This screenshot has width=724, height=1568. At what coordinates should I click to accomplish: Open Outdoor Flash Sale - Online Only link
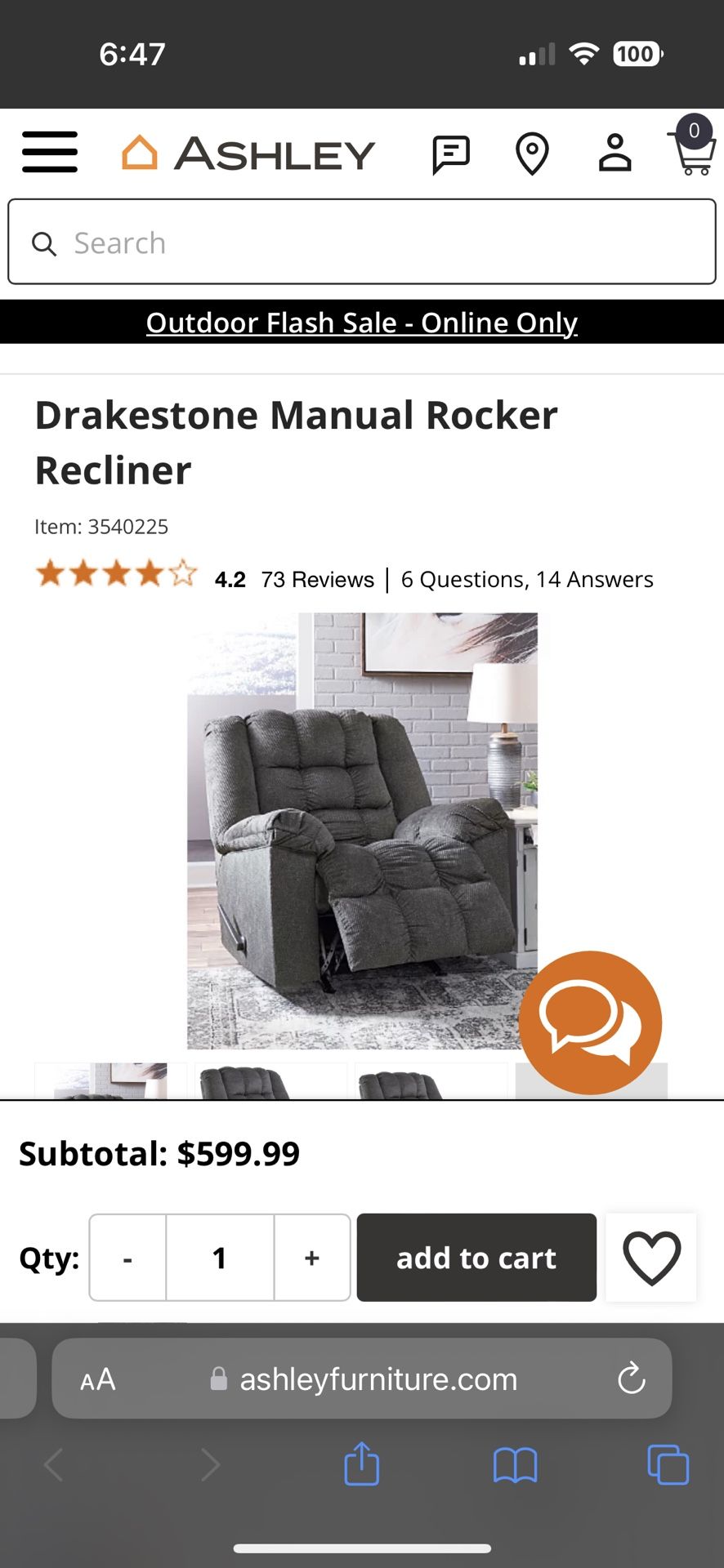pyautogui.click(x=362, y=323)
